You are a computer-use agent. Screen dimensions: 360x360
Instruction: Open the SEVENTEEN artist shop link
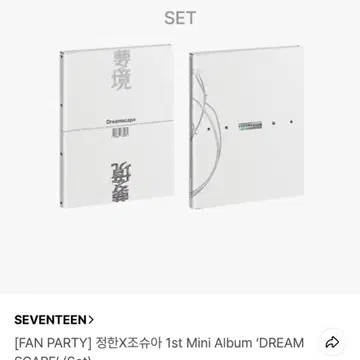pos(54,320)
